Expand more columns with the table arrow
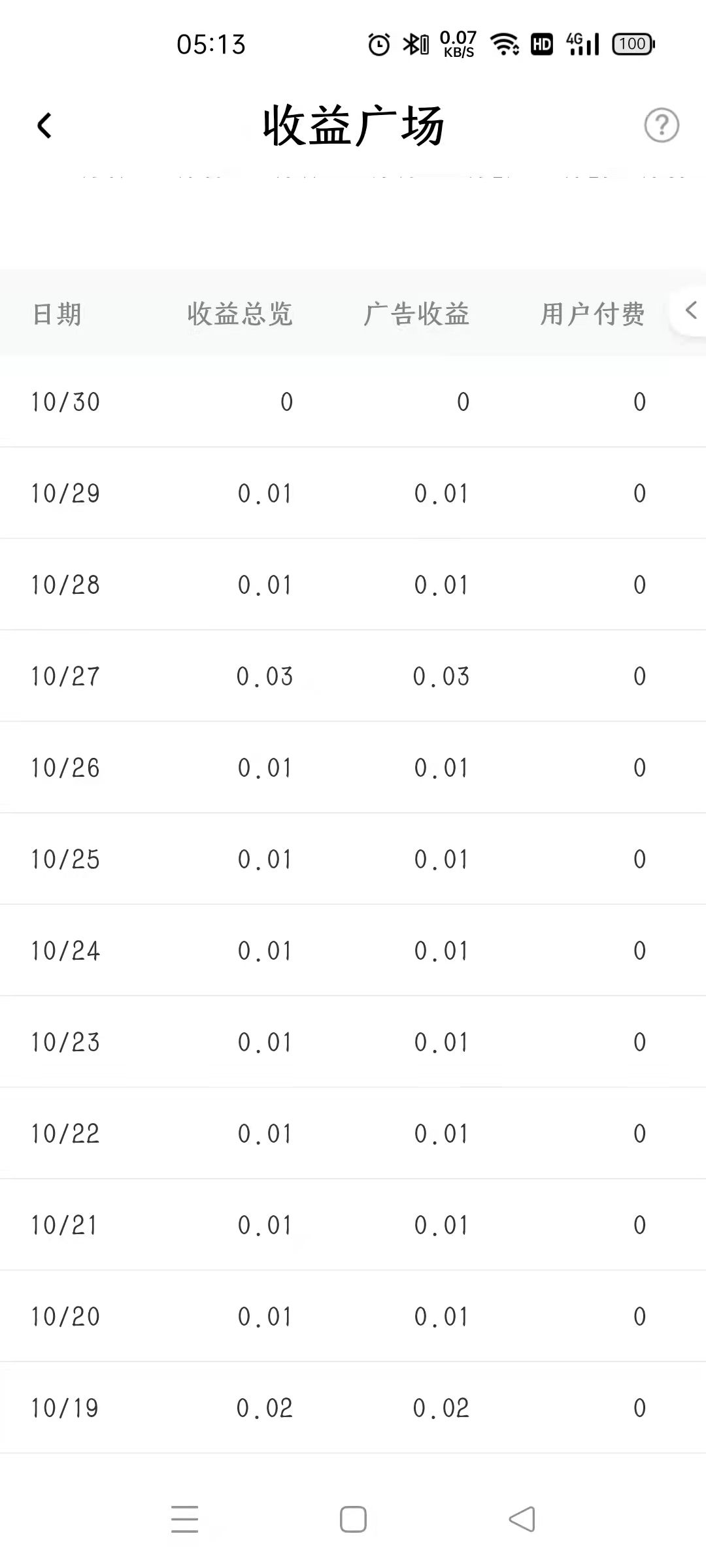The width and height of the screenshot is (706, 1568). point(690,310)
